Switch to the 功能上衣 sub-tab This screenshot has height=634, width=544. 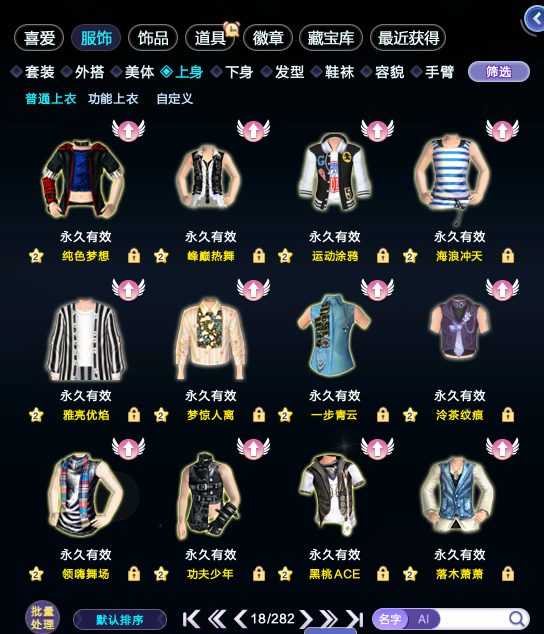click(x=113, y=99)
